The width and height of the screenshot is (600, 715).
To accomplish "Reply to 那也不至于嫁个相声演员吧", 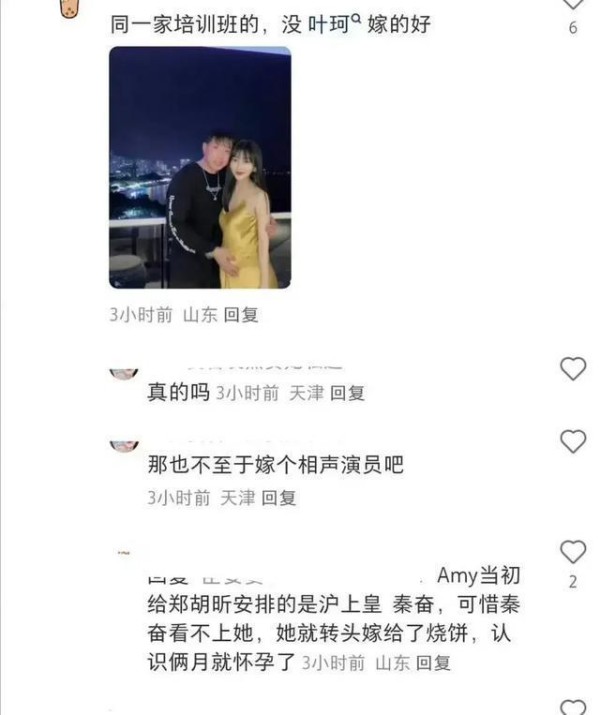I will pos(278,497).
